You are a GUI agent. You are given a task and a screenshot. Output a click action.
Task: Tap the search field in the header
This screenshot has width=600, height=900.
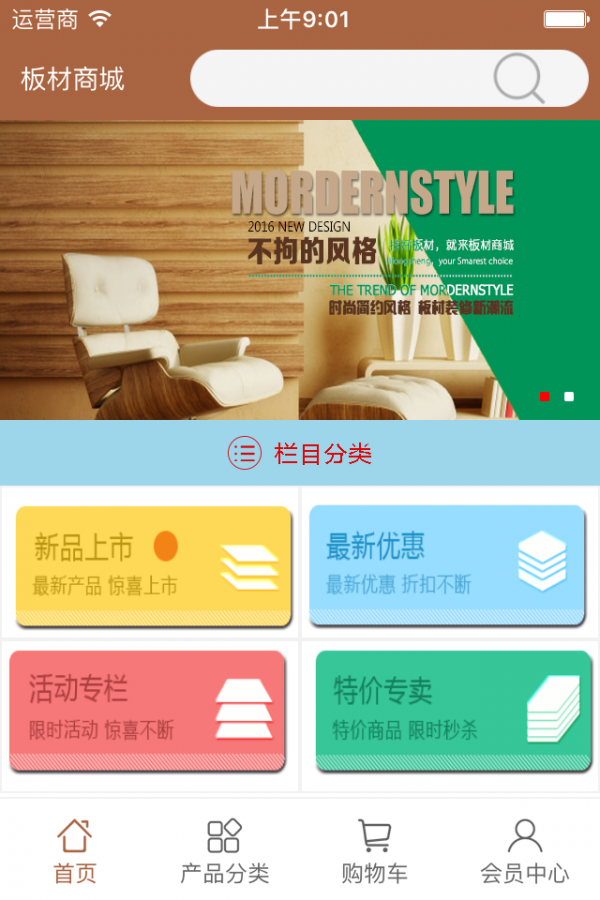click(340, 78)
